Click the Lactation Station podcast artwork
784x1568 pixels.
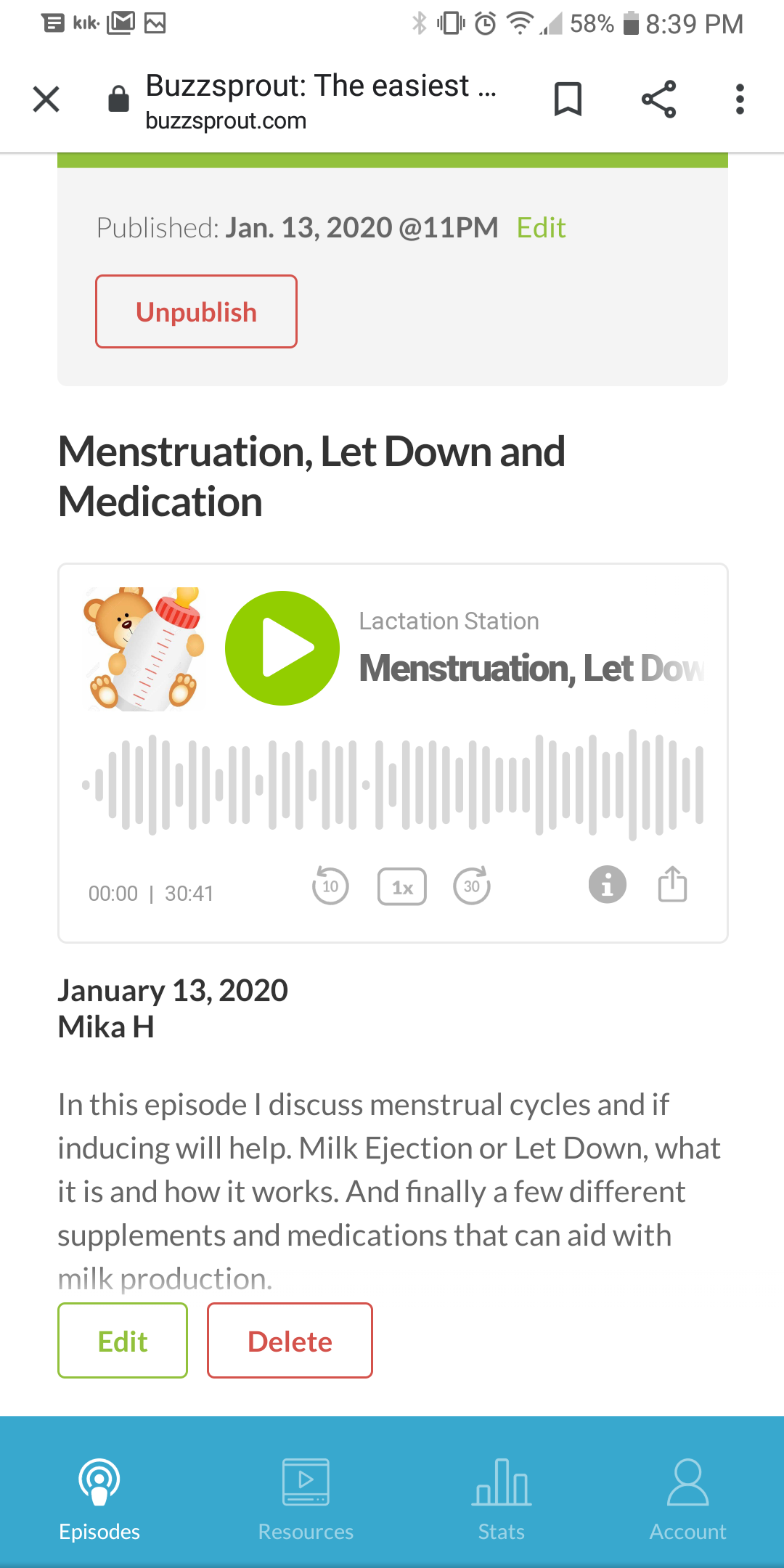(142, 648)
